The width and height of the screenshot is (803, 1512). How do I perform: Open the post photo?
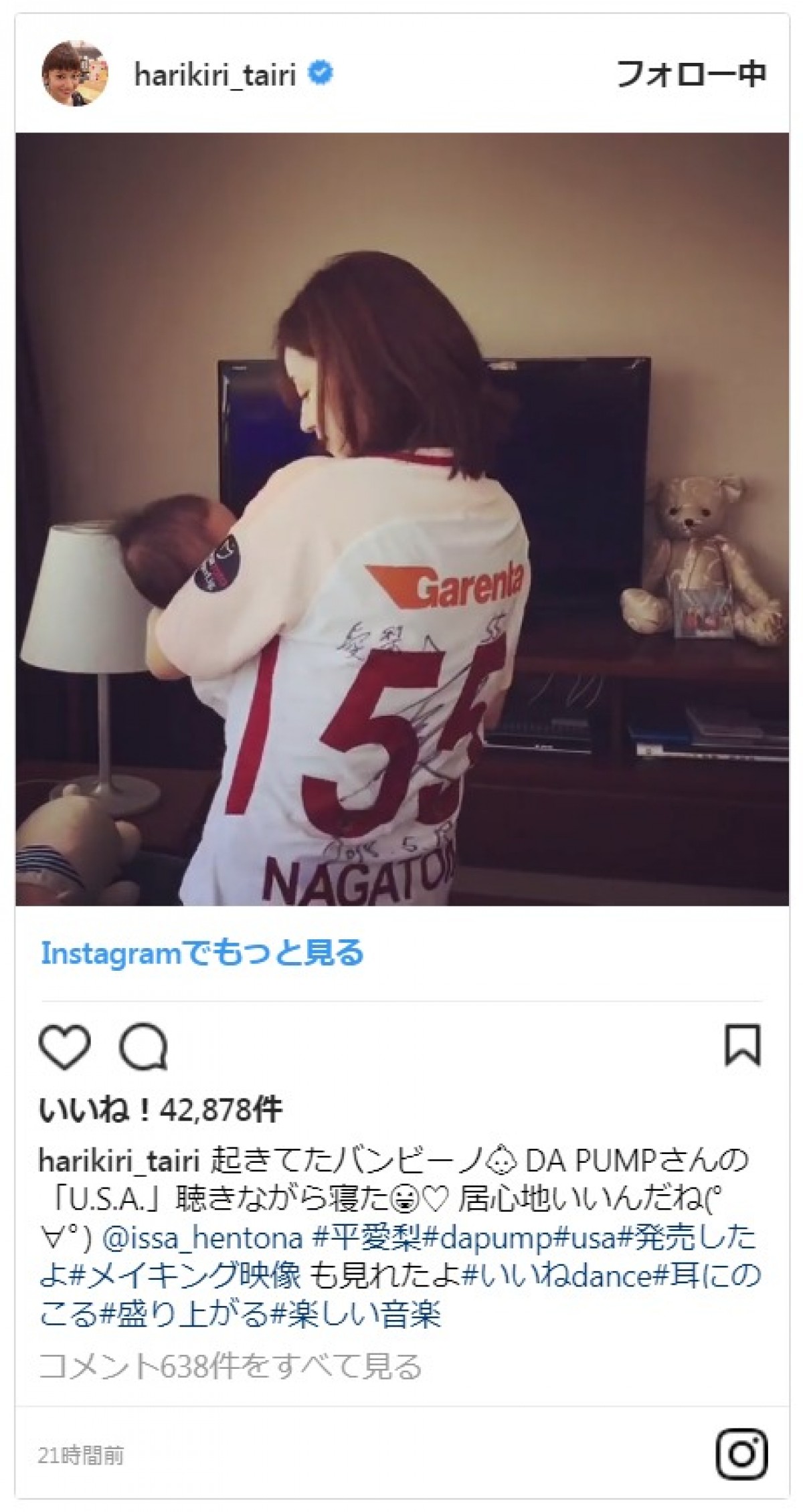click(401, 518)
